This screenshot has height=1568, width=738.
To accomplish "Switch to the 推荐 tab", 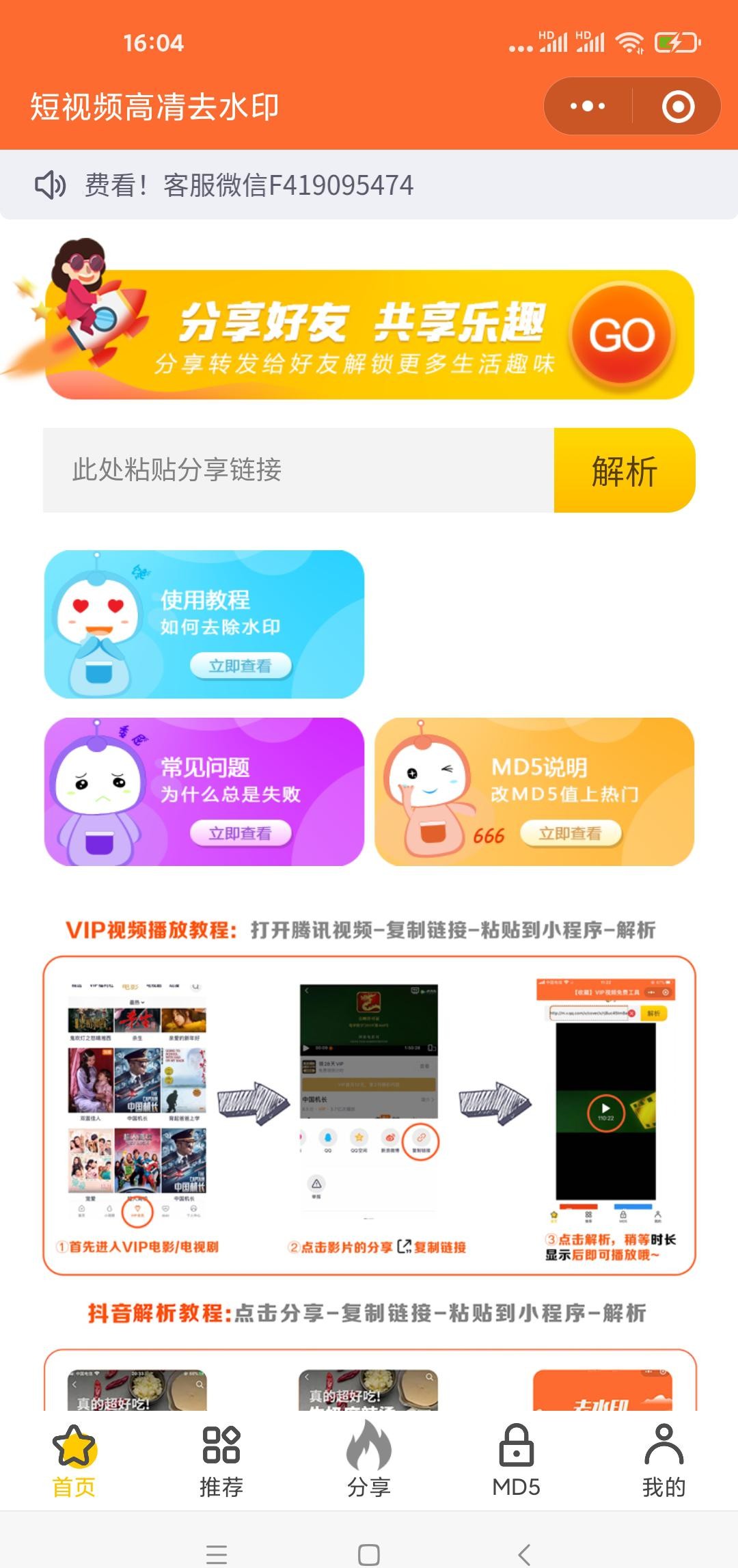I will [x=221, y=1460].
